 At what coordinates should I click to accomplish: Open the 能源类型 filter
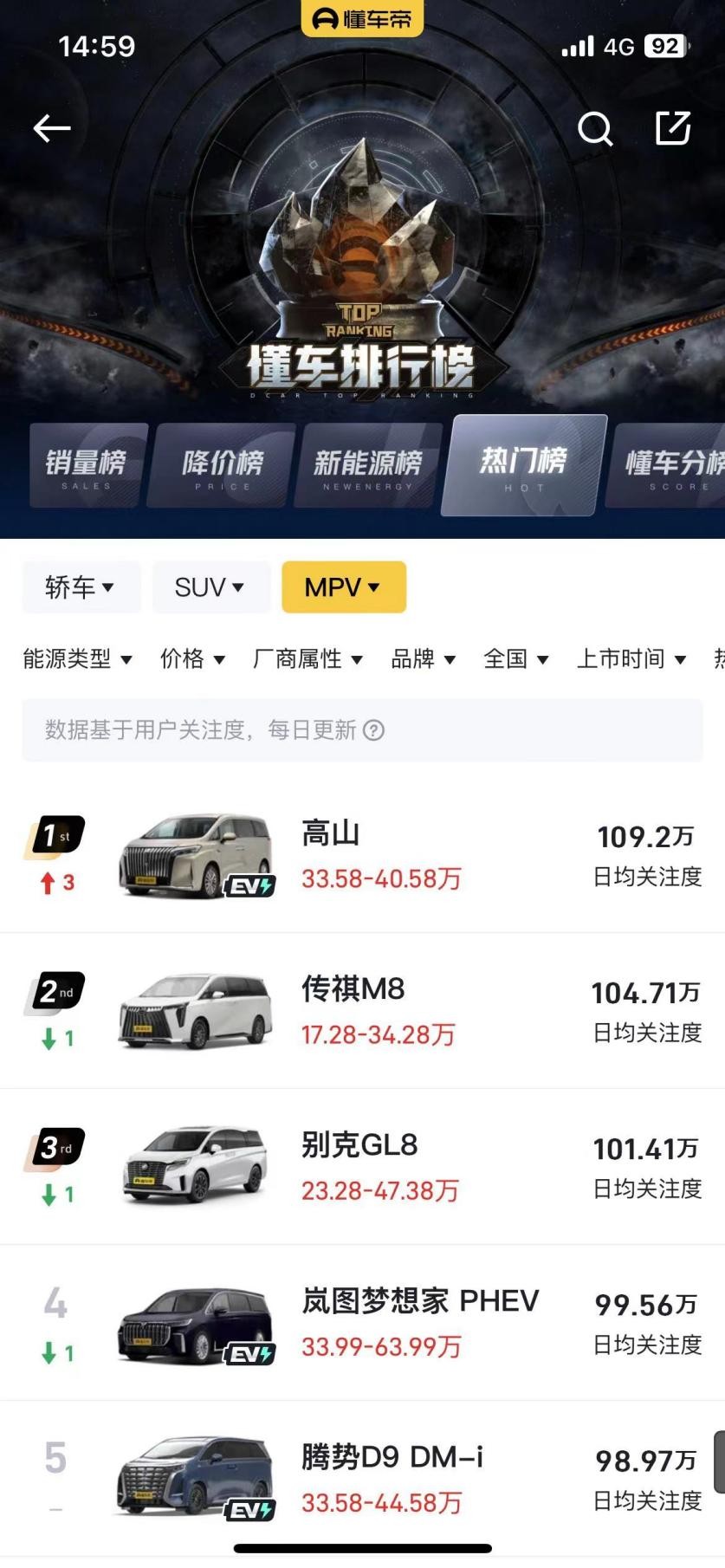(77, 659)
